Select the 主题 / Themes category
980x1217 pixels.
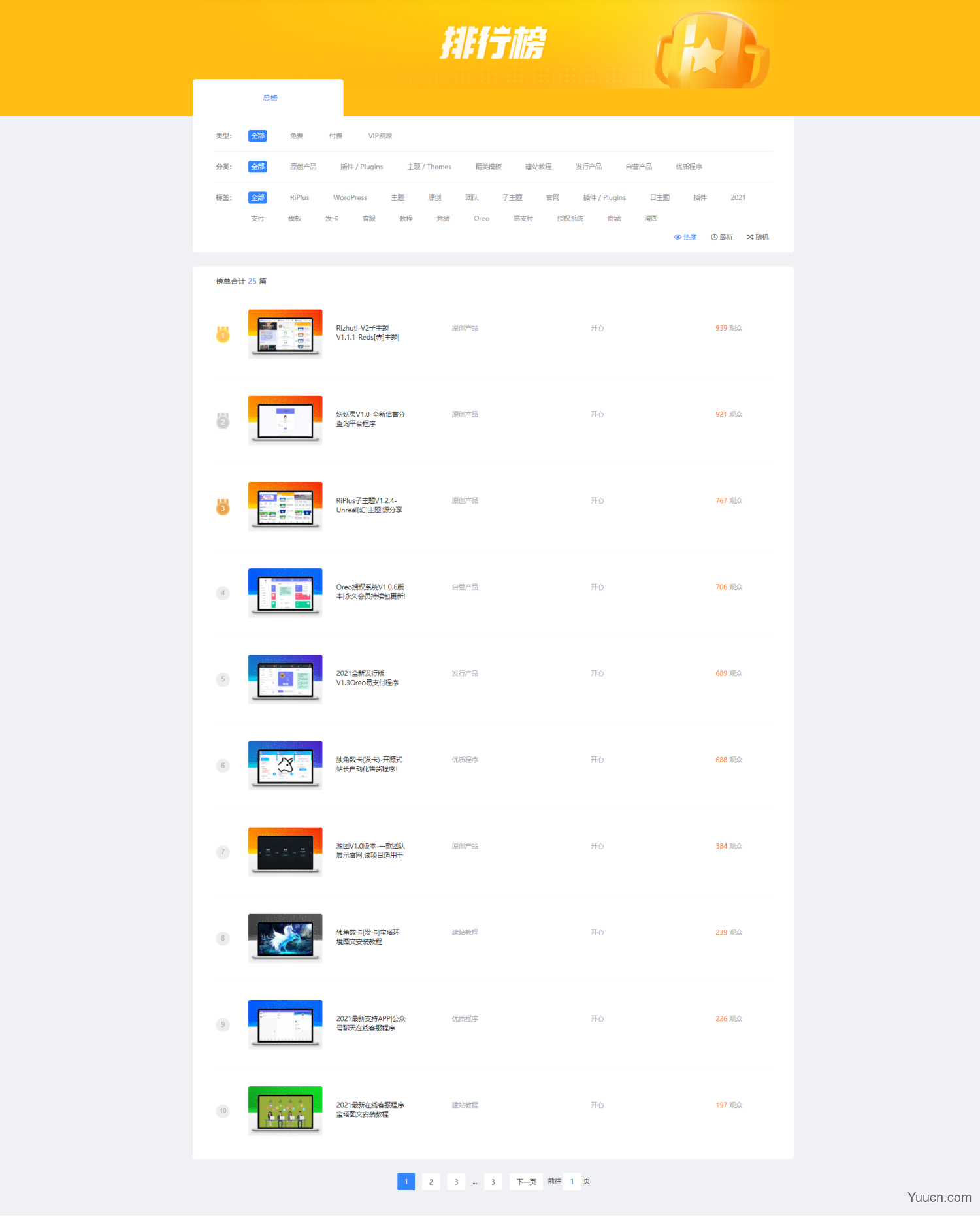pyautogui.click(x=429, y=167)
